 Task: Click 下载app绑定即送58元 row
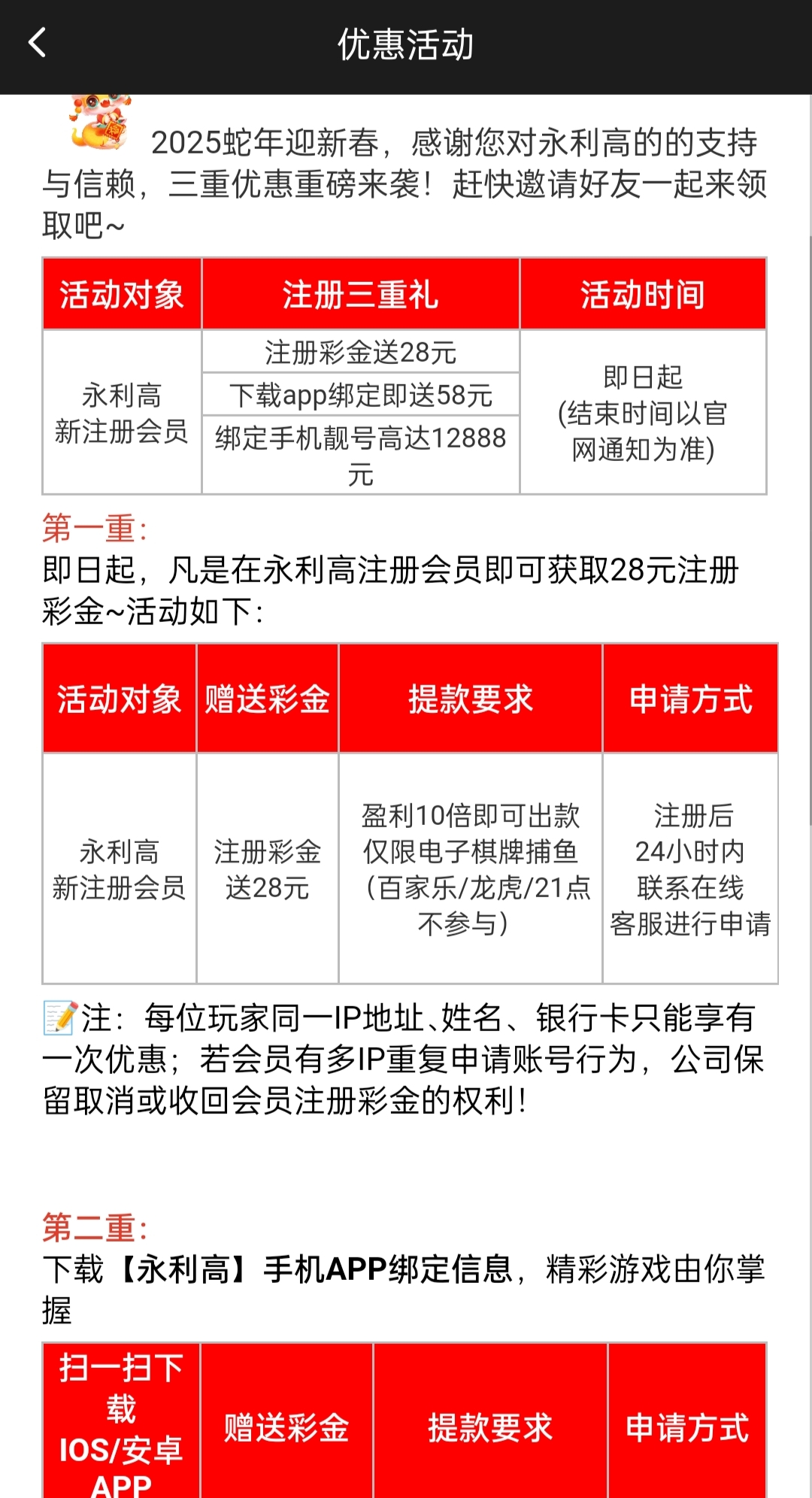[x=361, y=393]
